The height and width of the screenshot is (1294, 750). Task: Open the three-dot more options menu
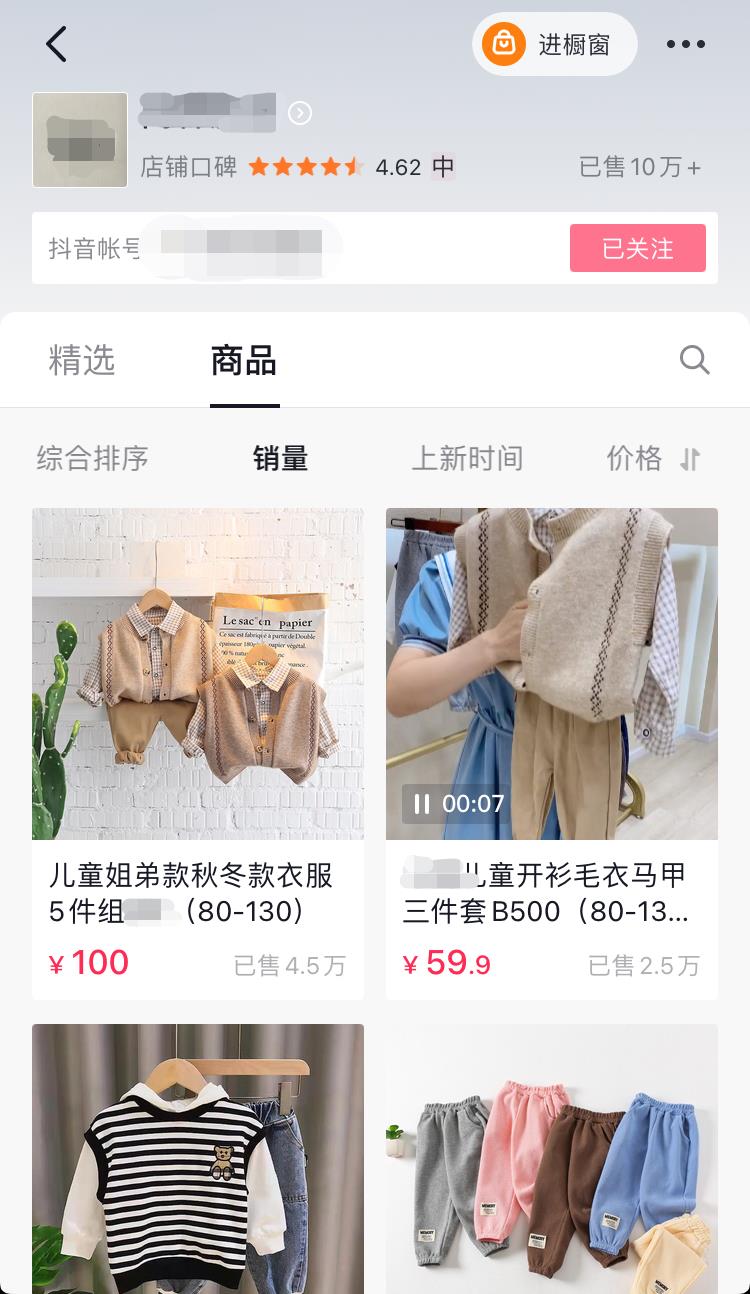[686, 44]
